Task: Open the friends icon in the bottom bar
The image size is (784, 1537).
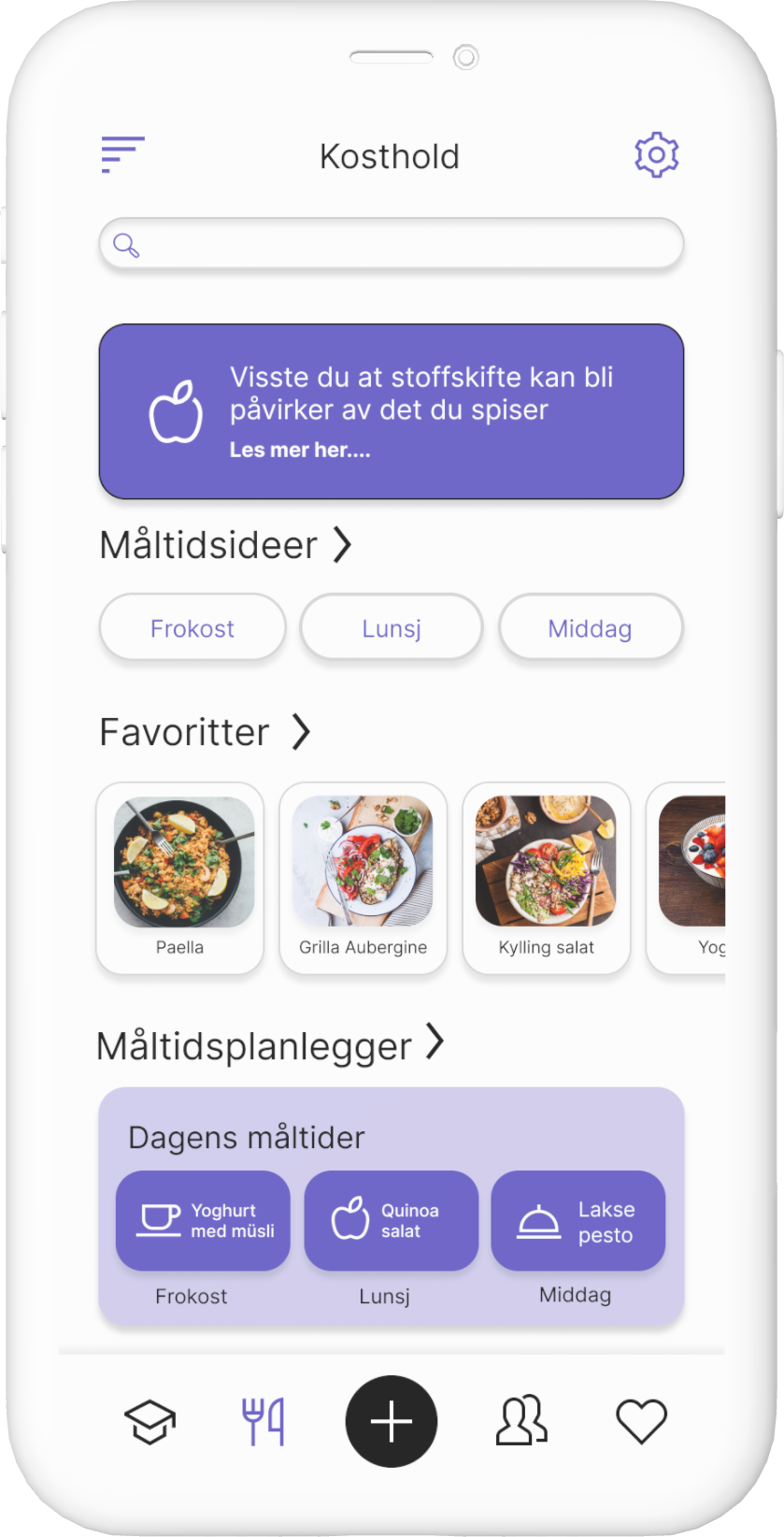Action: pos(520,1421)
